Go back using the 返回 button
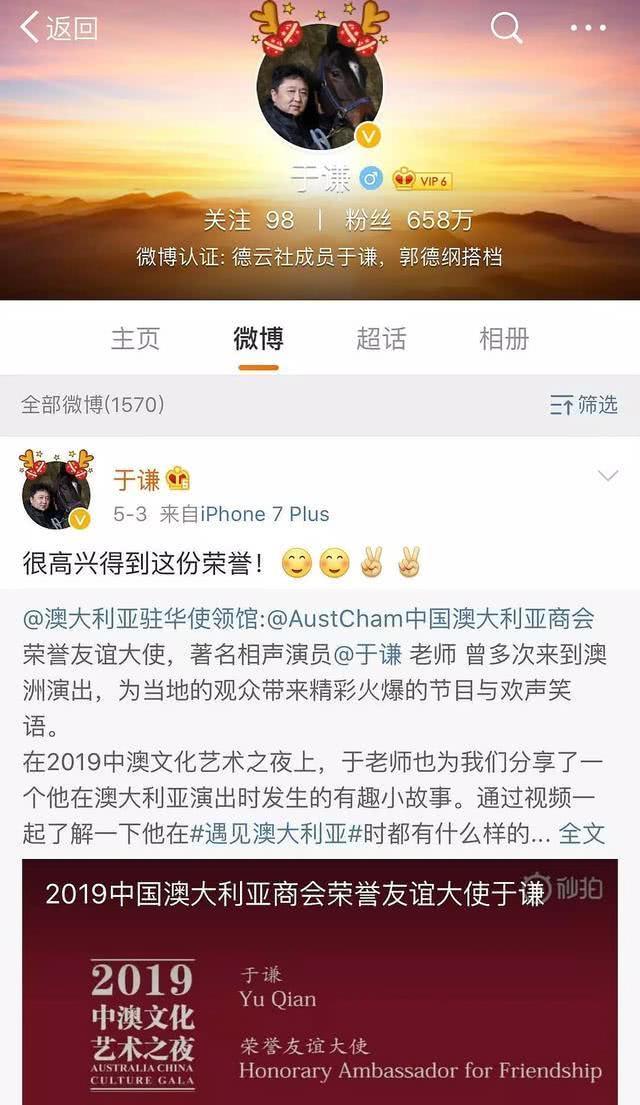 pyautogui.click(x=60, y=28)
